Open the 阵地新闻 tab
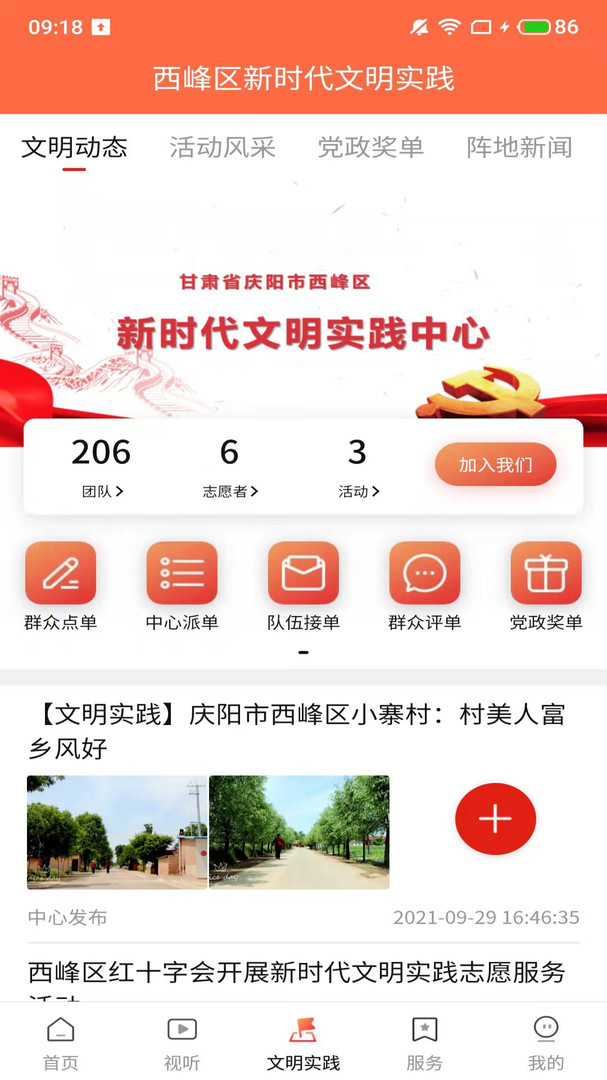Image resolution: width=607 pixels, height=1080 pixels. pyautogui.click(x=519, y=147)
